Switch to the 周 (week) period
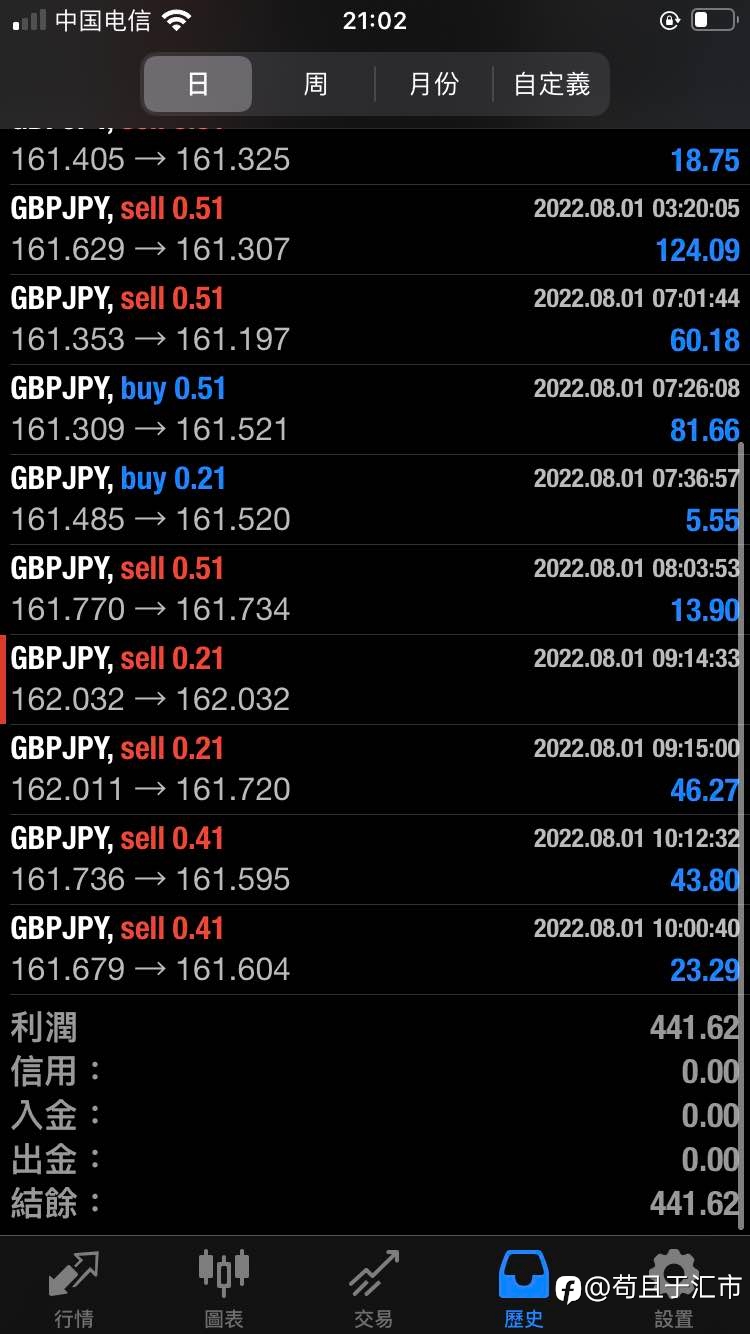 315,84
